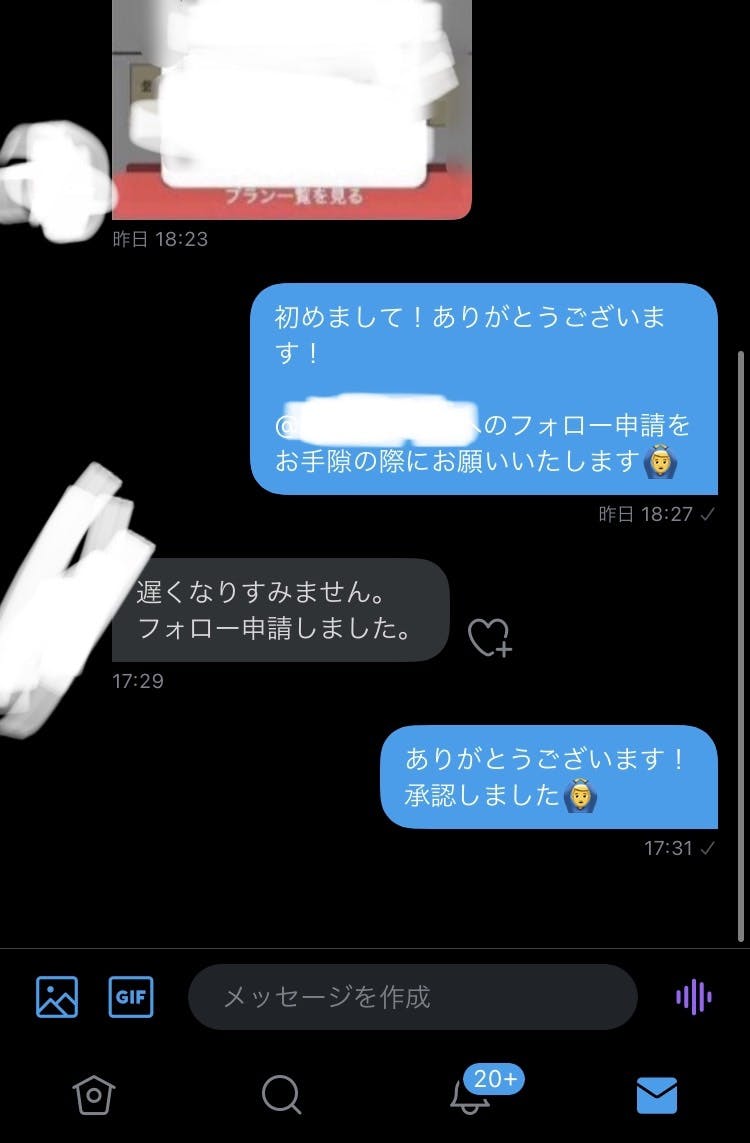750x1143 pixels.
Task: Open the shared image with プラン一覧を見る
Action: (x=291, y=110)
